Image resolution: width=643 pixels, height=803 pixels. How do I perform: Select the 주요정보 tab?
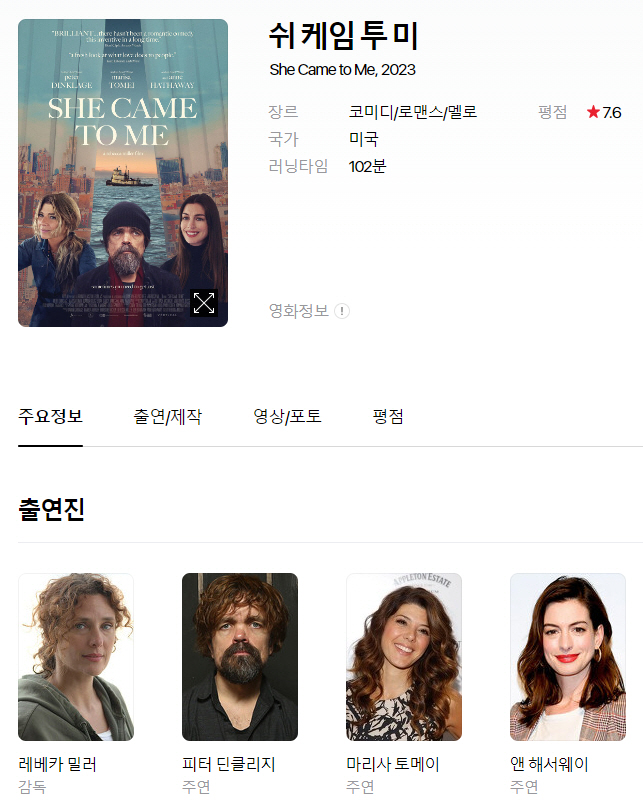pyautogui.click(x=50, y=417)
